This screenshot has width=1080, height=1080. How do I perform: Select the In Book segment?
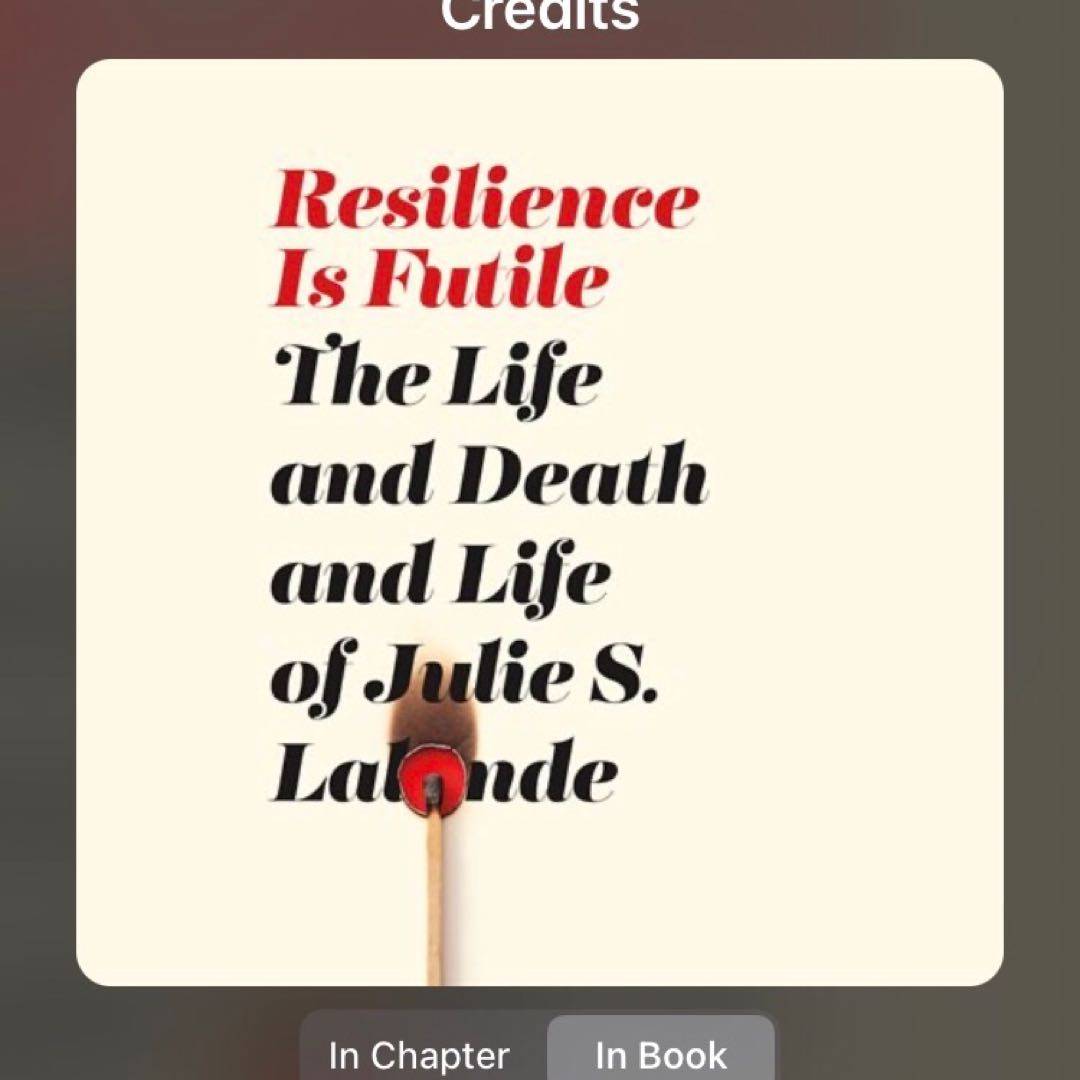661,1055
